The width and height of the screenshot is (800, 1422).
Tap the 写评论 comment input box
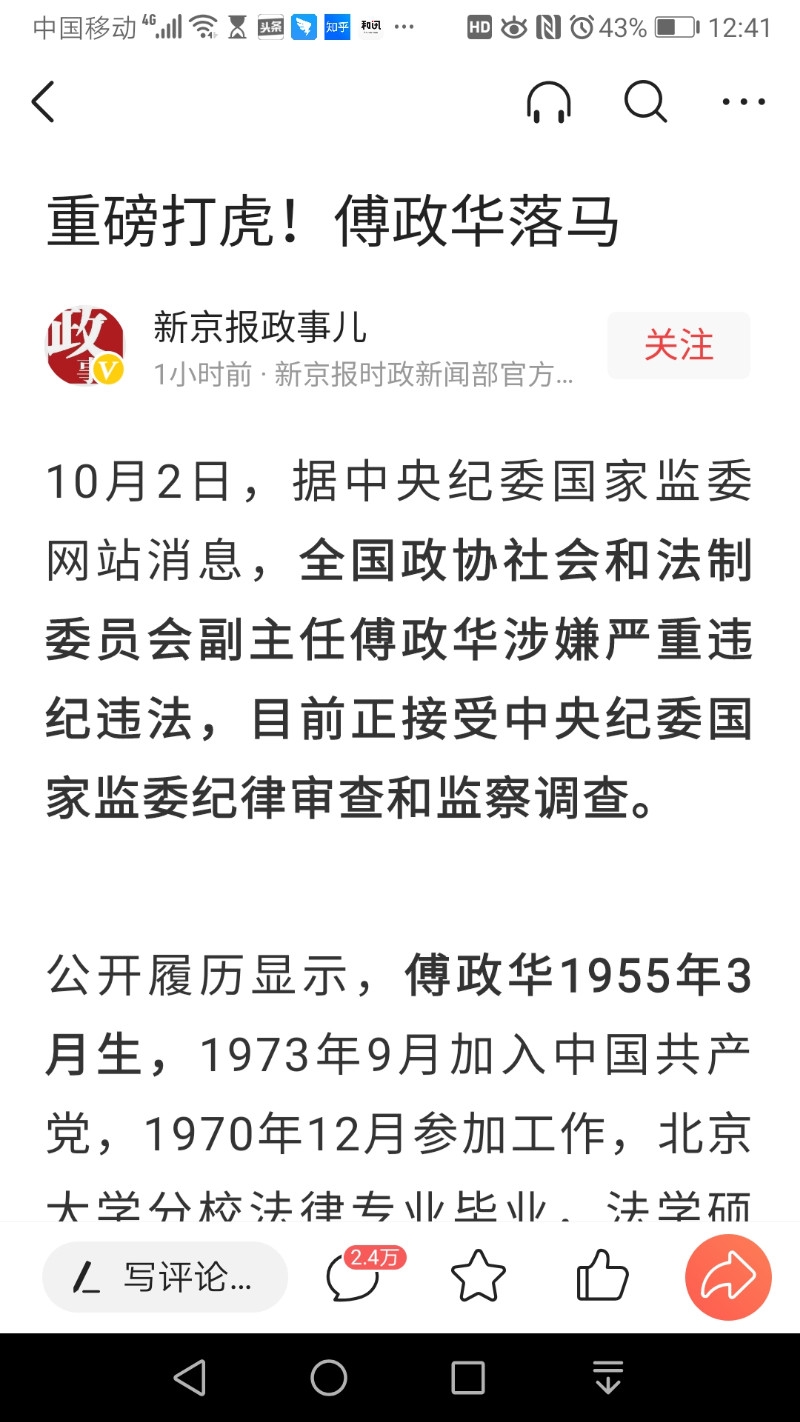point(165,1277)
